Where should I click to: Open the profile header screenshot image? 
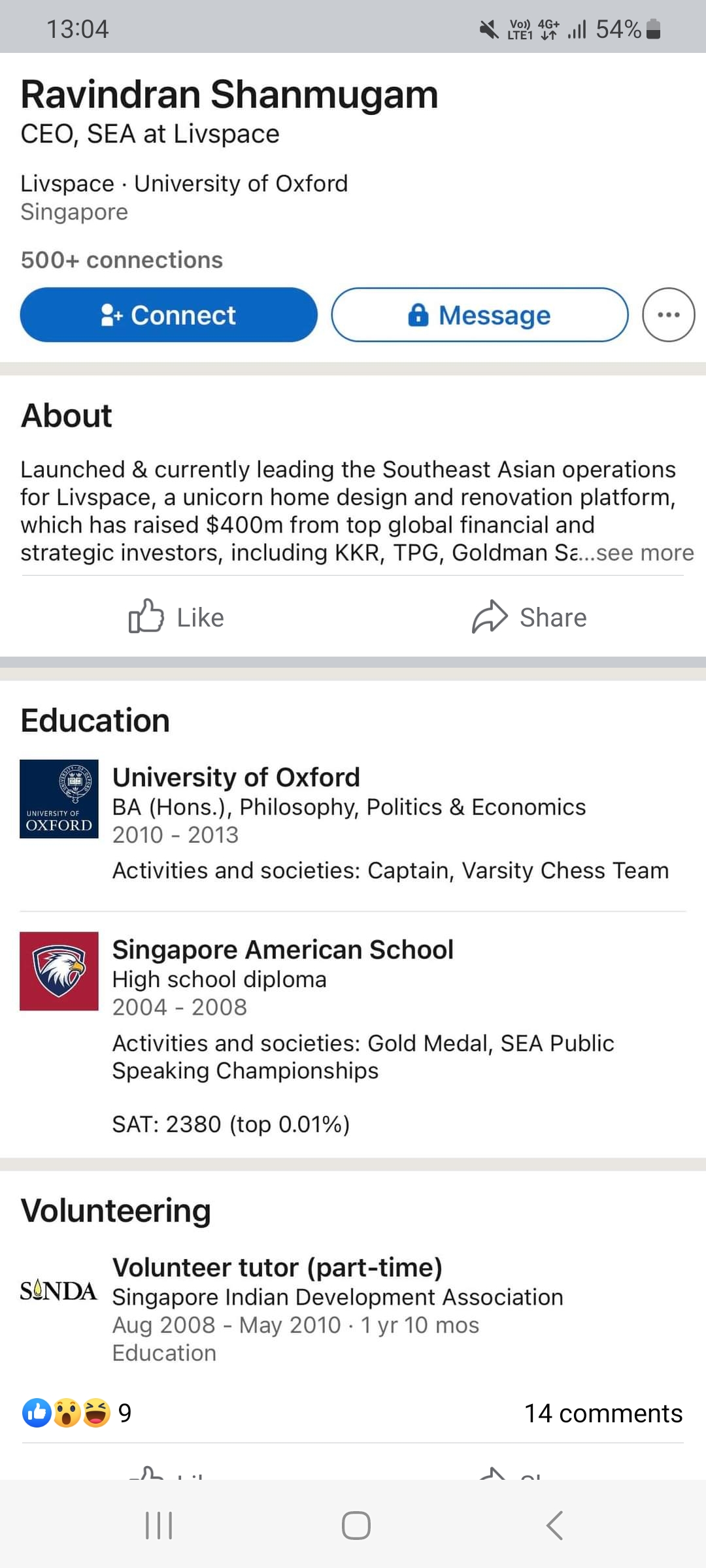[353, 207]
